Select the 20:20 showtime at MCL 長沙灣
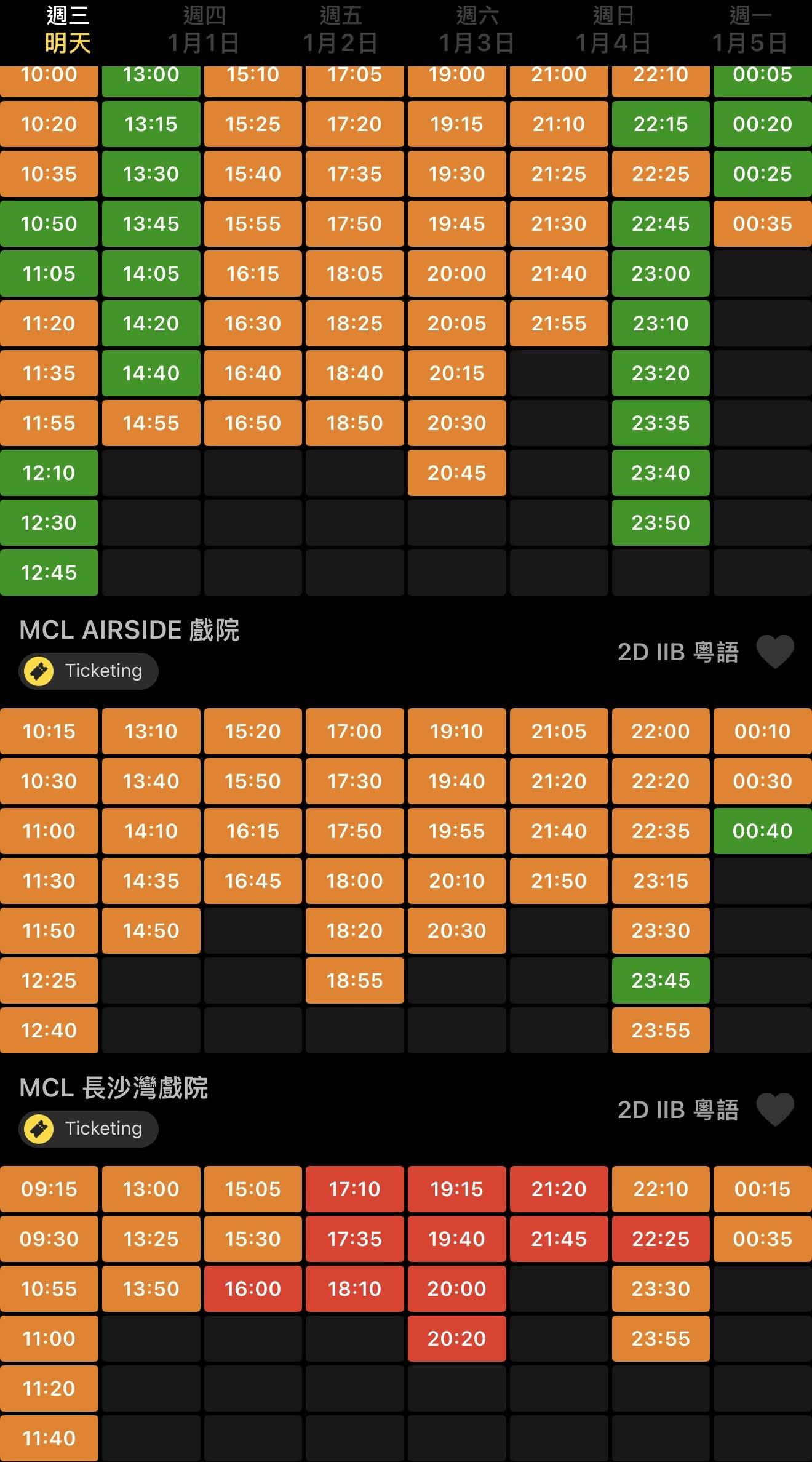 click(456, 1338)
